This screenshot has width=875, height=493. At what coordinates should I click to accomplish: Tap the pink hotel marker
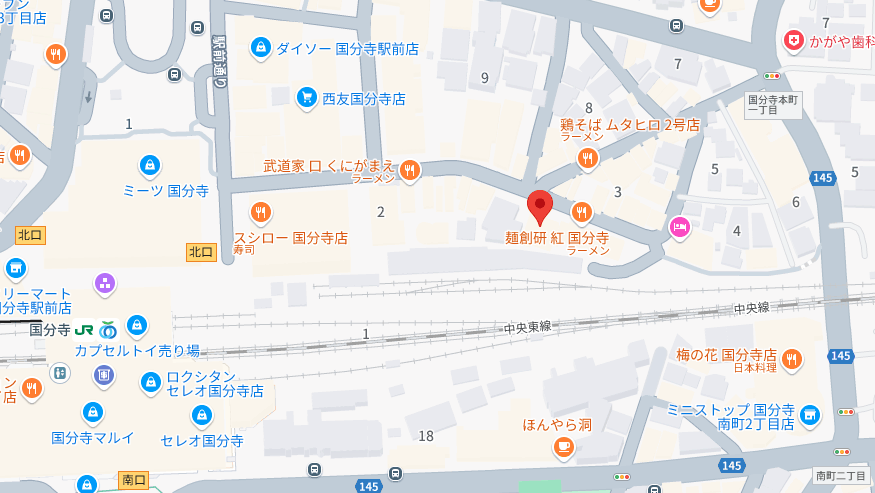tap(679, 228)
